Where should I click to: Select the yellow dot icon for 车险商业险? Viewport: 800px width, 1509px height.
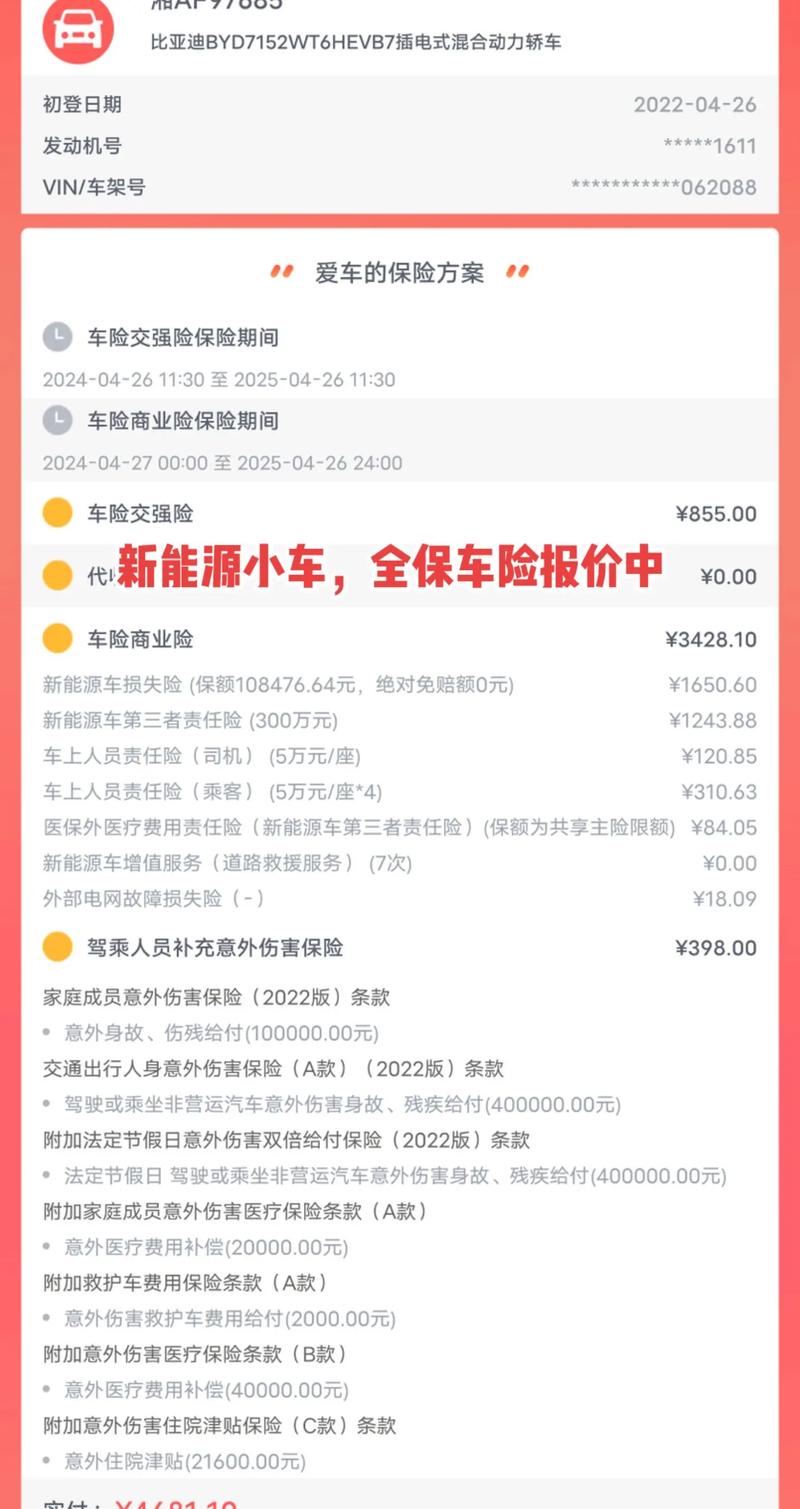coord(58,639)
